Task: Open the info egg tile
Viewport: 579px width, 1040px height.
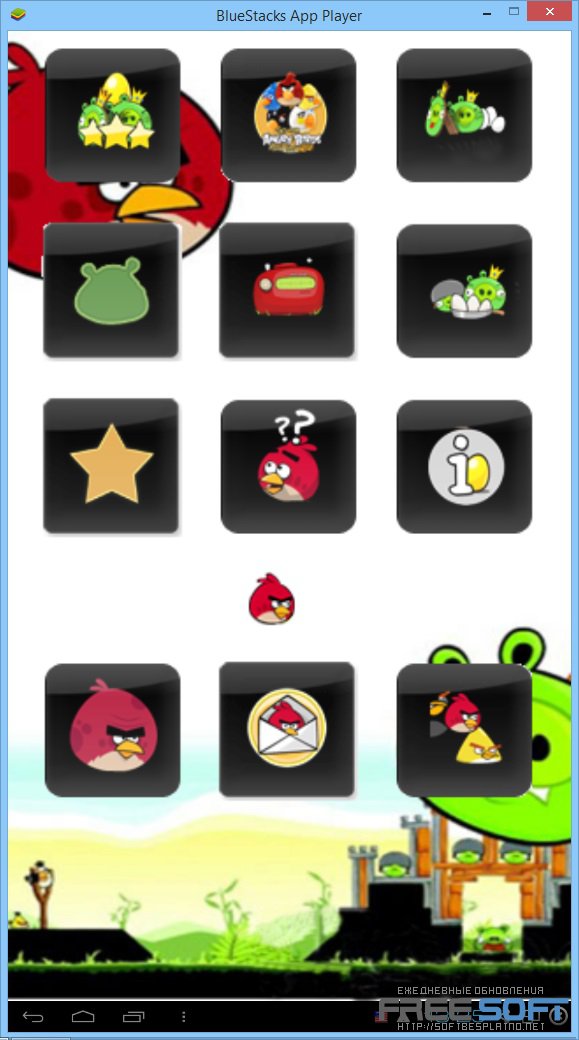Action: [464, 466]
